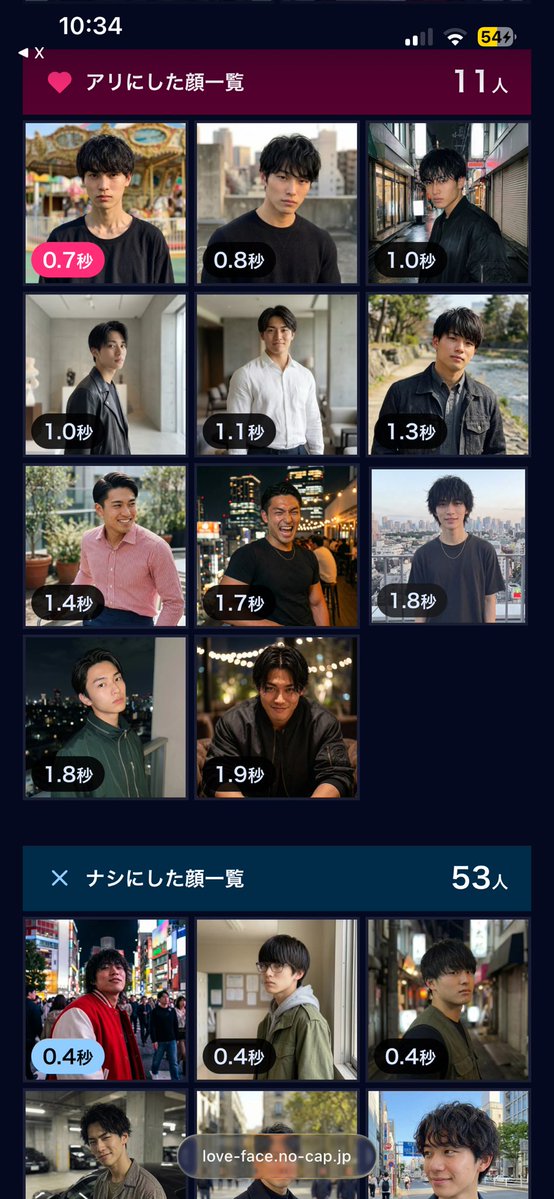Open the 0.4秒 photo with red varsity jacket
Screen dimensions: 554x1199
[x=106, y=999]
